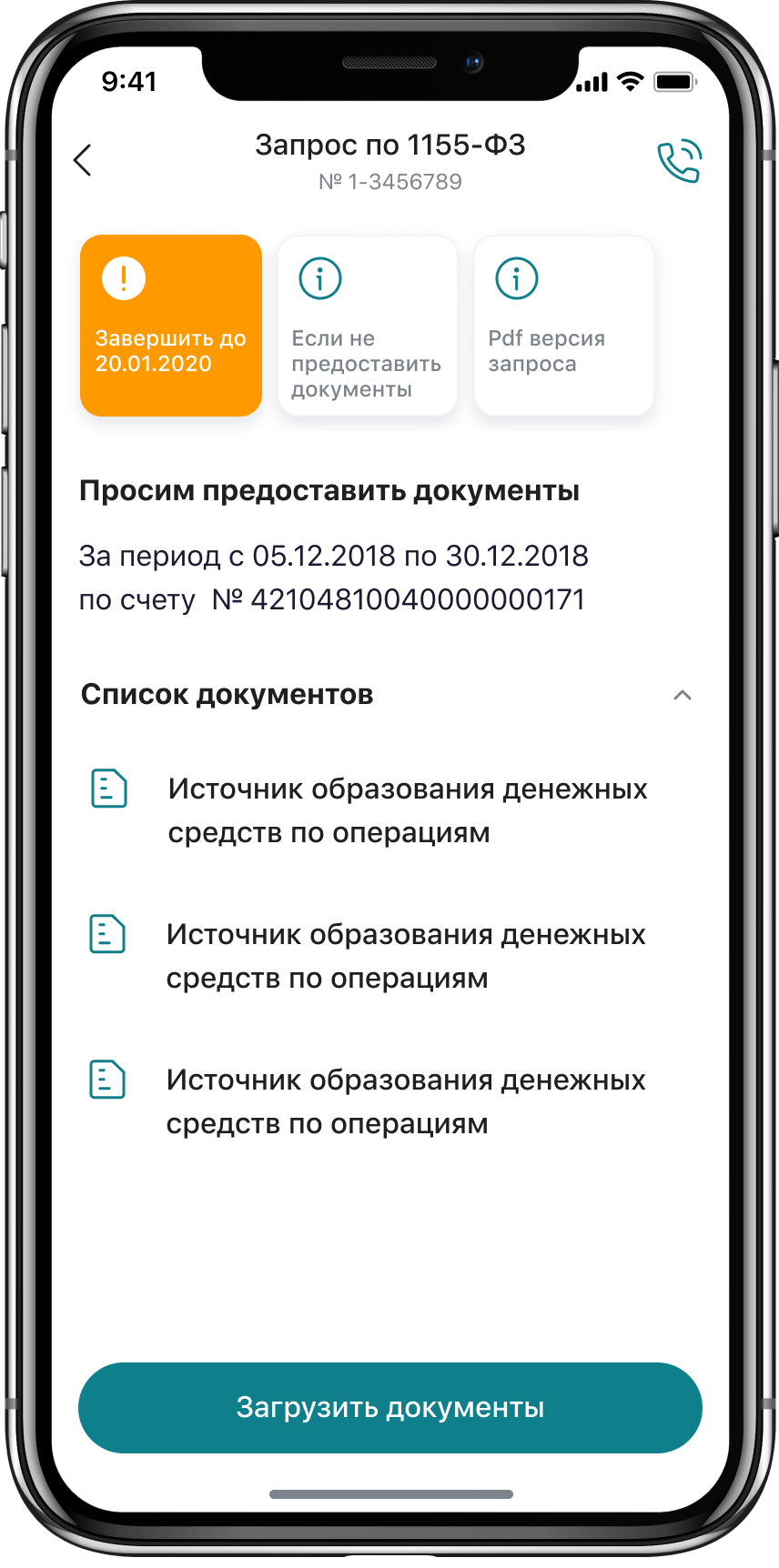Open the Завершить до 20.01.2020 card

coord(171,326)
